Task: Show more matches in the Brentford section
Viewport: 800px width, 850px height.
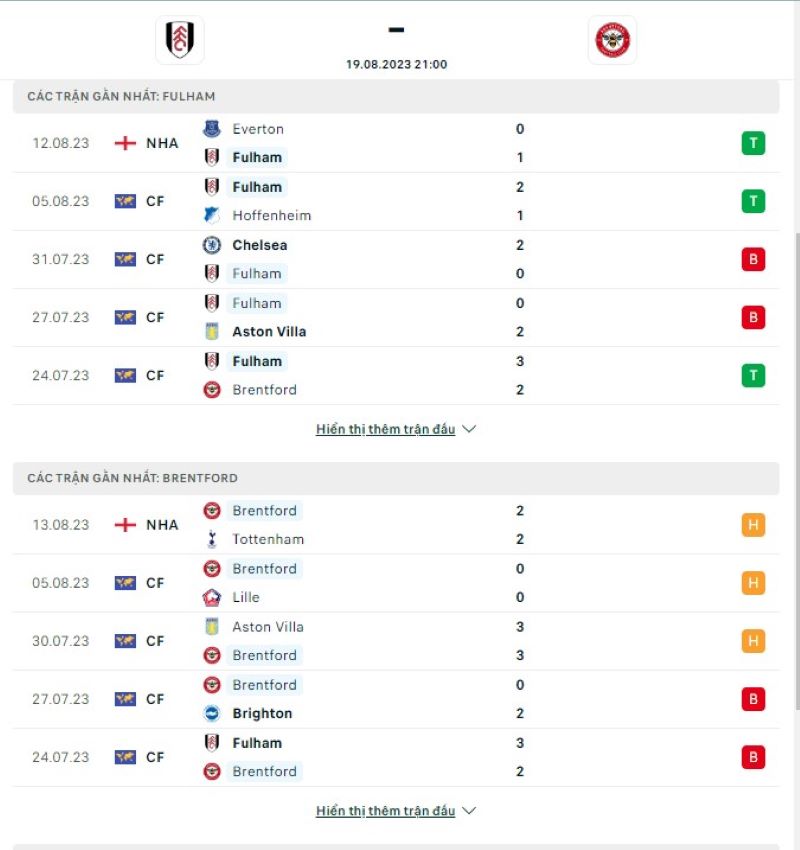Action: [x=396, y=811]
